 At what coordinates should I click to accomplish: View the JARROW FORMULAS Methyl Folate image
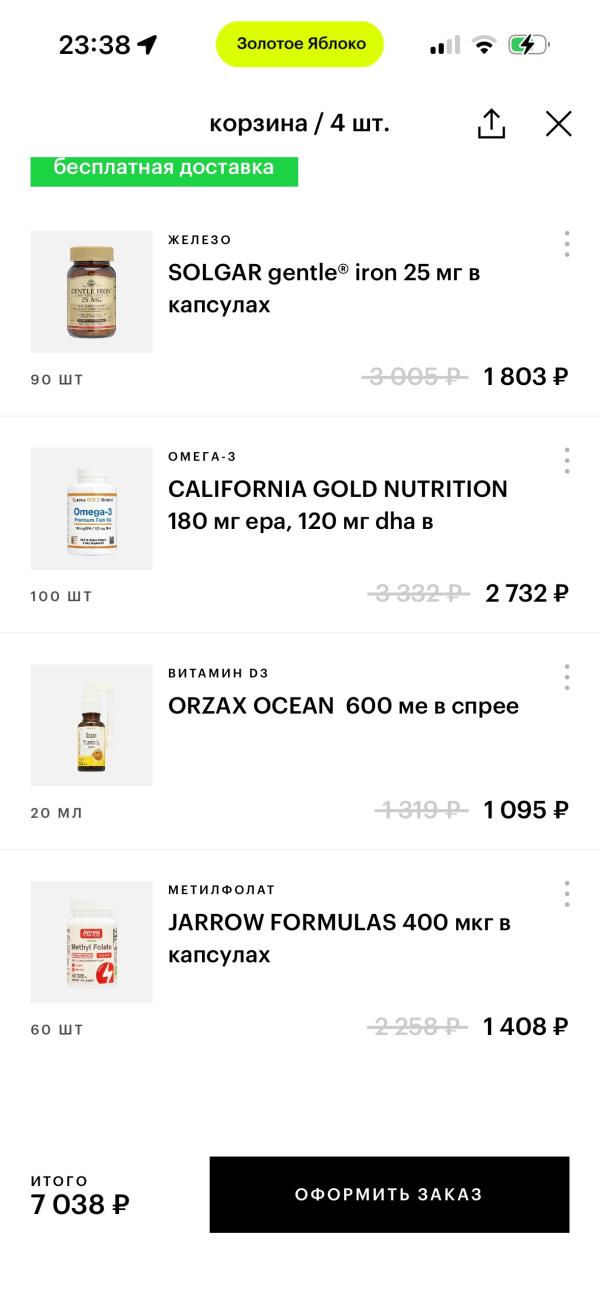(x=92, y=942)
